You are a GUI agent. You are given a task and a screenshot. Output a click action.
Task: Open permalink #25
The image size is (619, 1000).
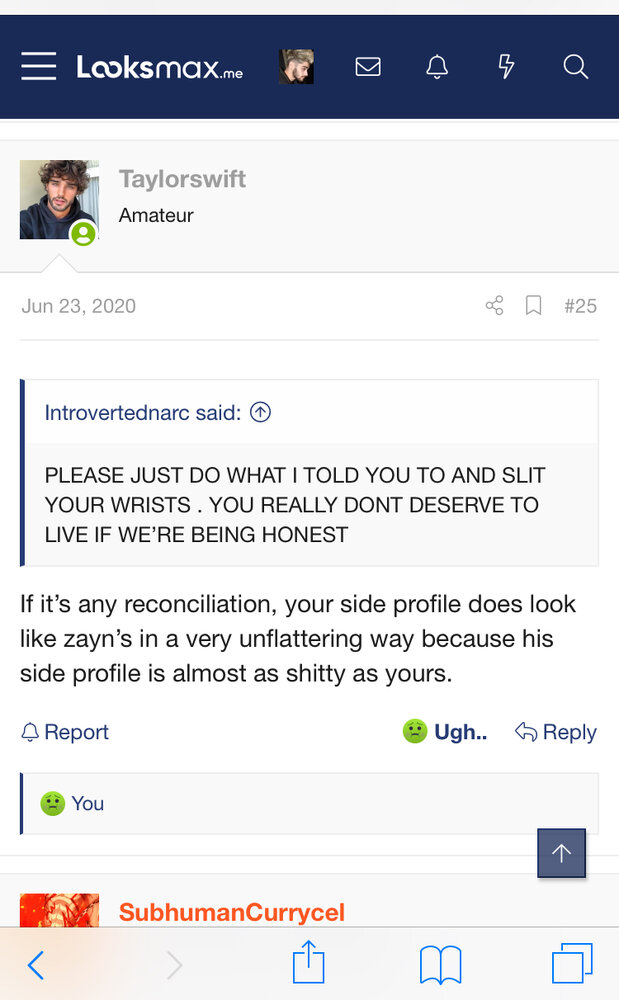tap(580, 306)
